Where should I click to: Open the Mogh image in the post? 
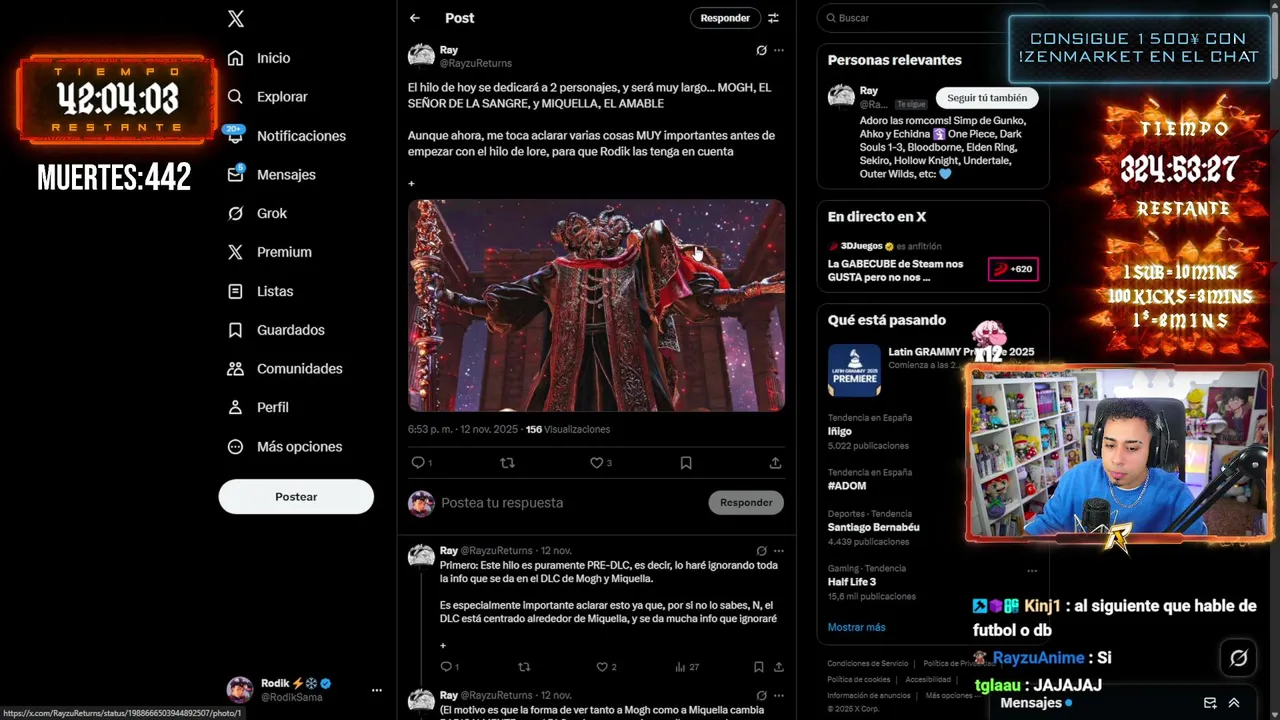click(596, 305)
